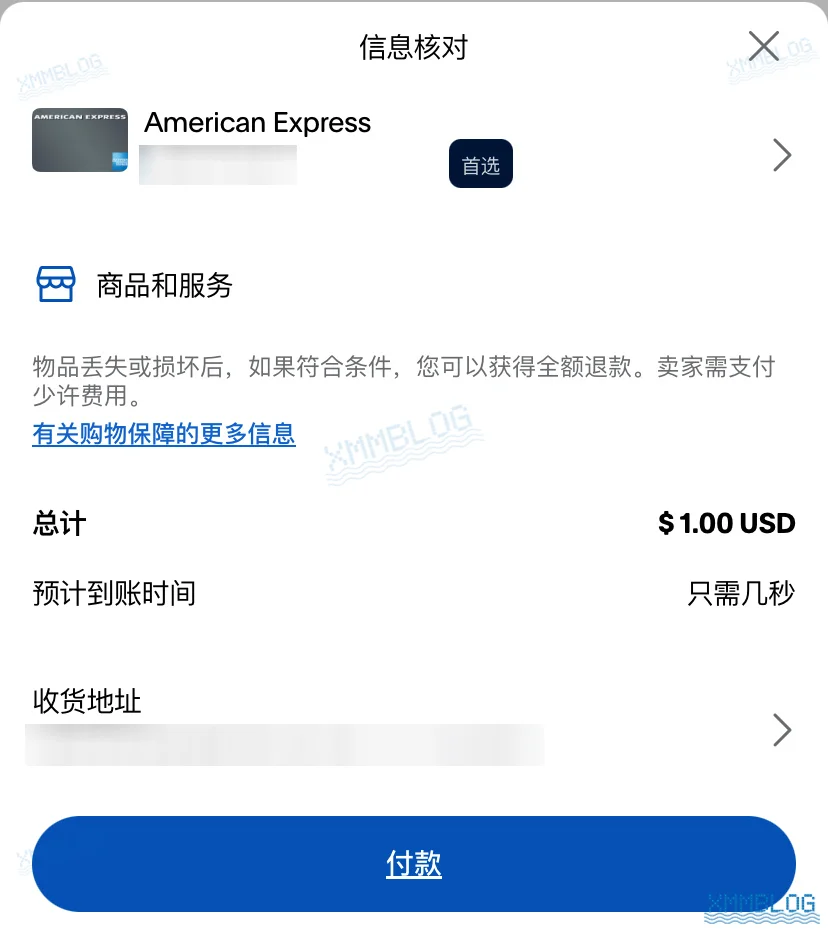Viewport: 828px width, 932px height.
Task: Tap 付款 to confirm payment
Action: coord(414,864)
